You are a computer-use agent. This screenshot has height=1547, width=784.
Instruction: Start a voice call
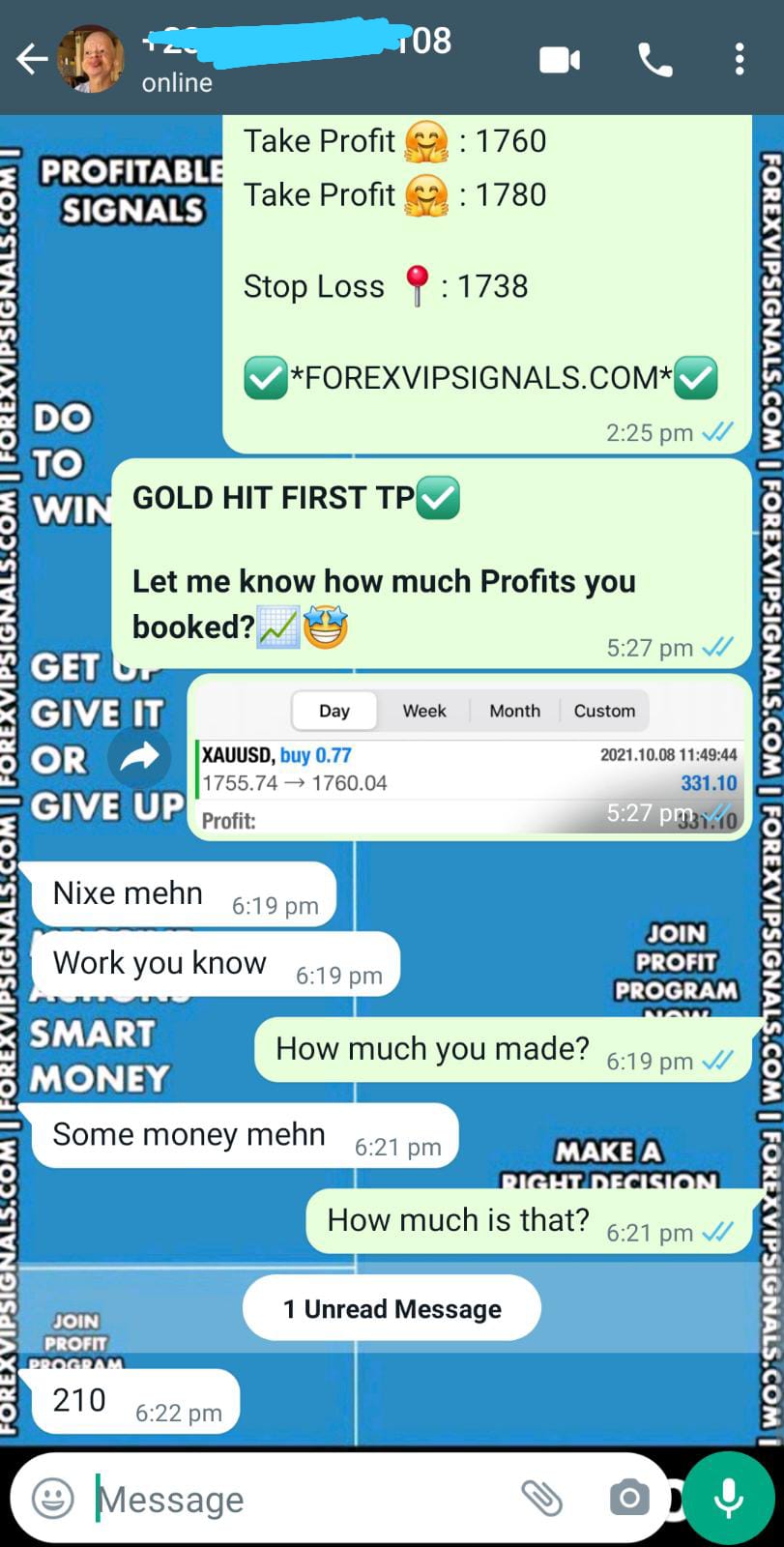click(x=654, y=60)
